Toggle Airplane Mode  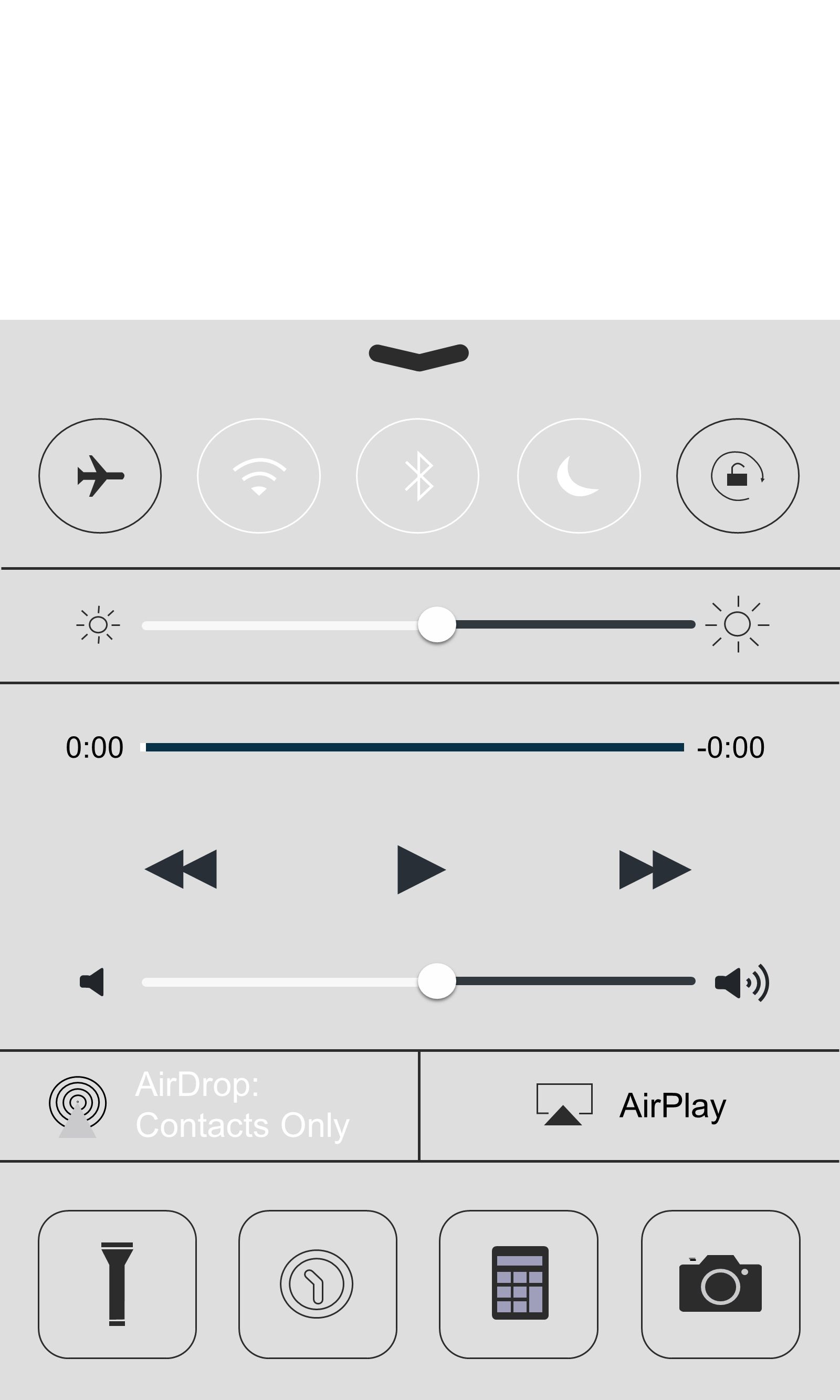[x=100, y=476]
